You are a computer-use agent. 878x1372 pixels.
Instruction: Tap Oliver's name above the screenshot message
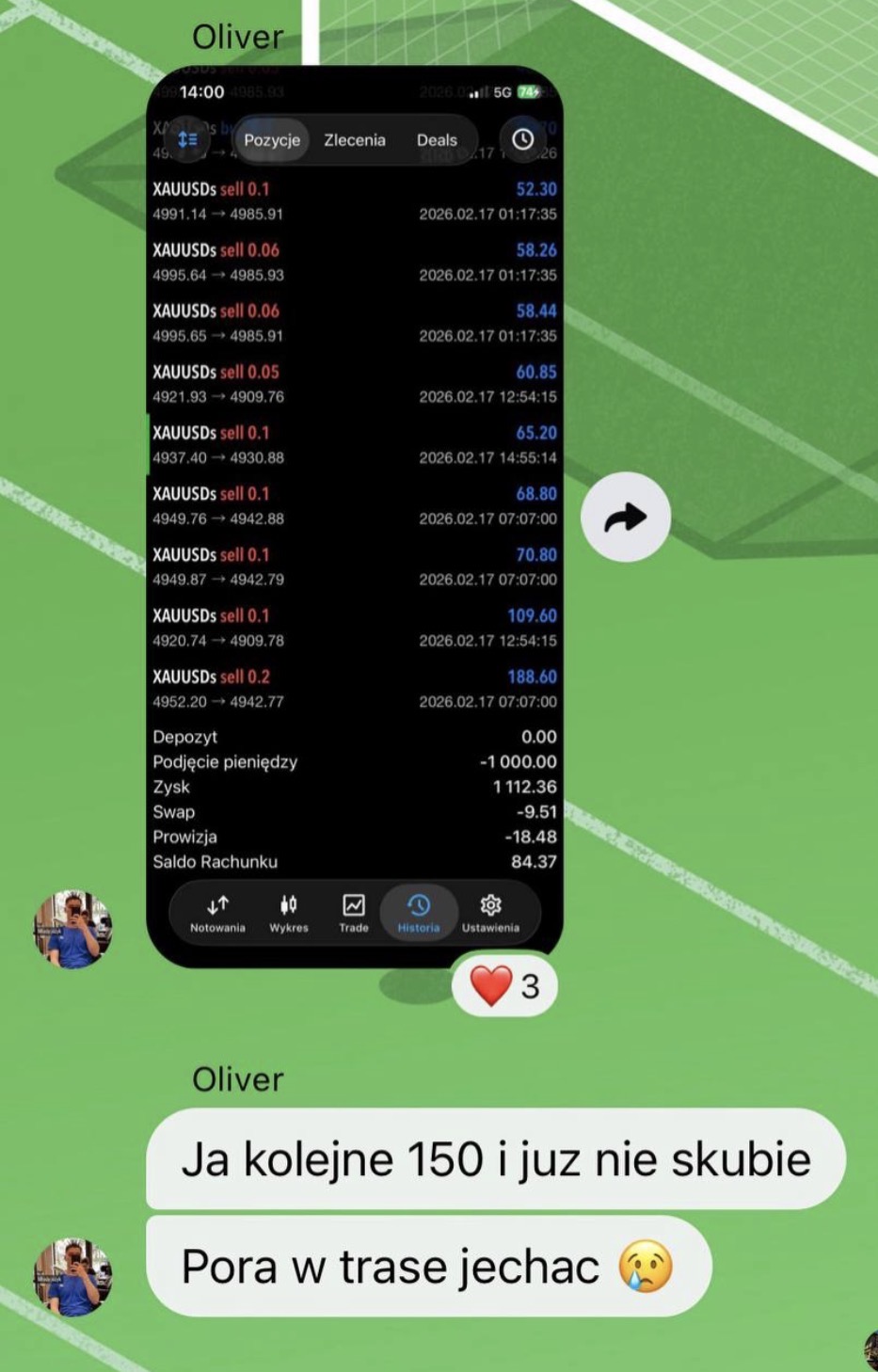coord(237,37)
